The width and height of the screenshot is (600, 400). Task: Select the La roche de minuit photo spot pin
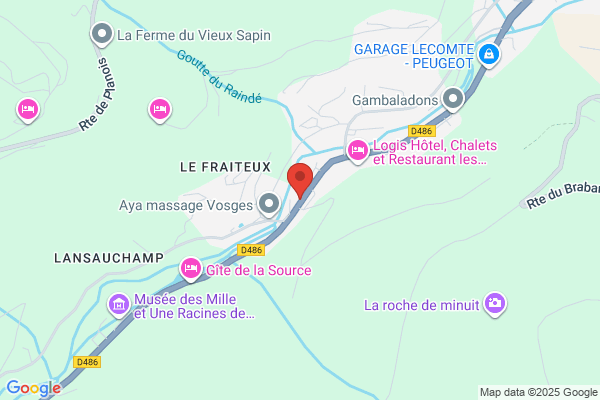point(495,305)
